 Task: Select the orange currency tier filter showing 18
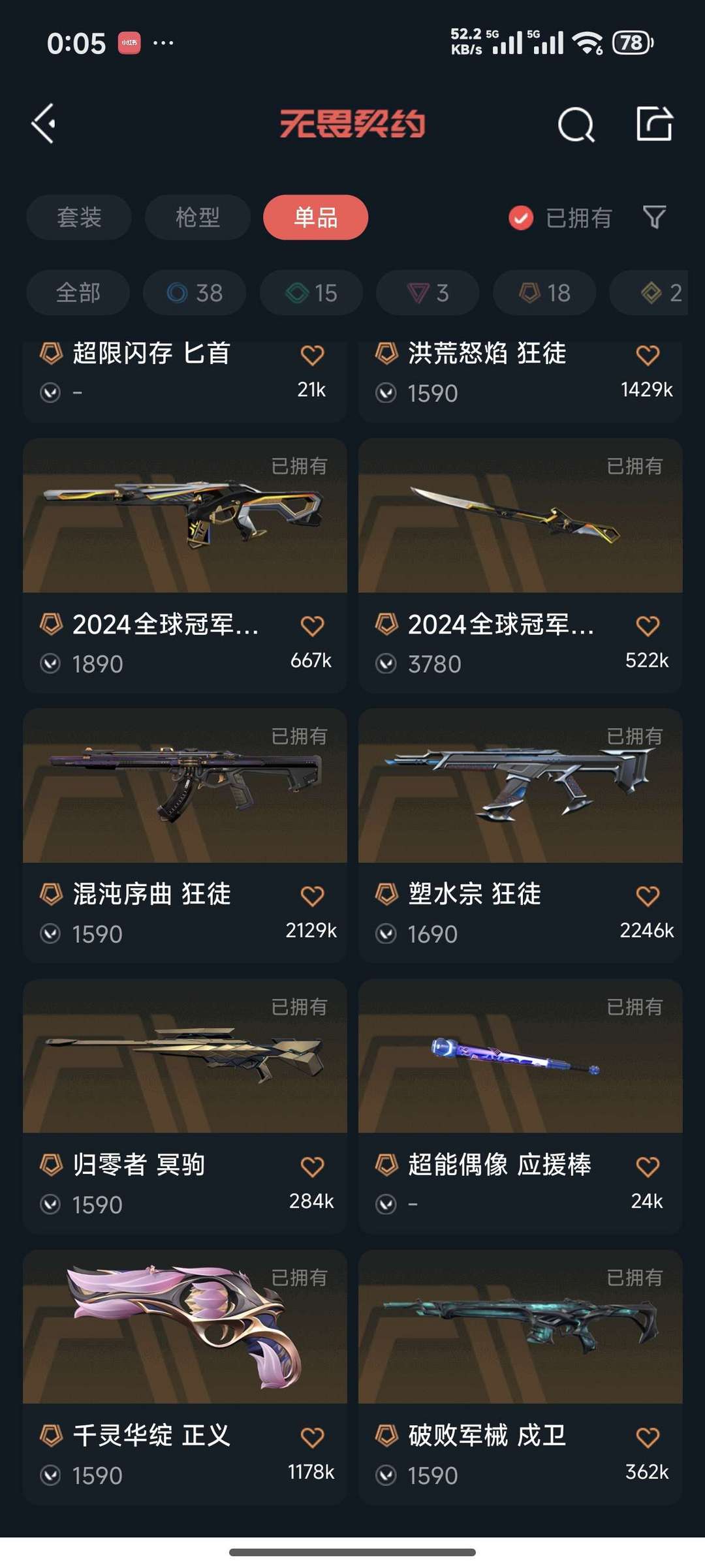point(544,292)
